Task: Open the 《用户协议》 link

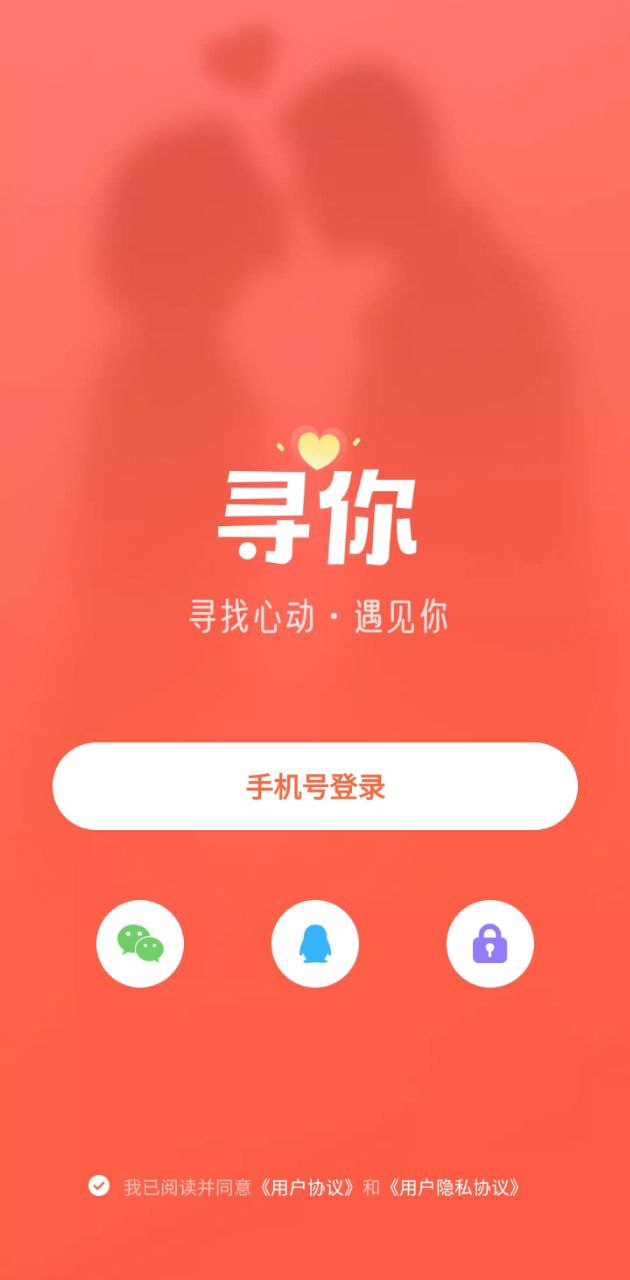Action: (x=308, y=1188)
